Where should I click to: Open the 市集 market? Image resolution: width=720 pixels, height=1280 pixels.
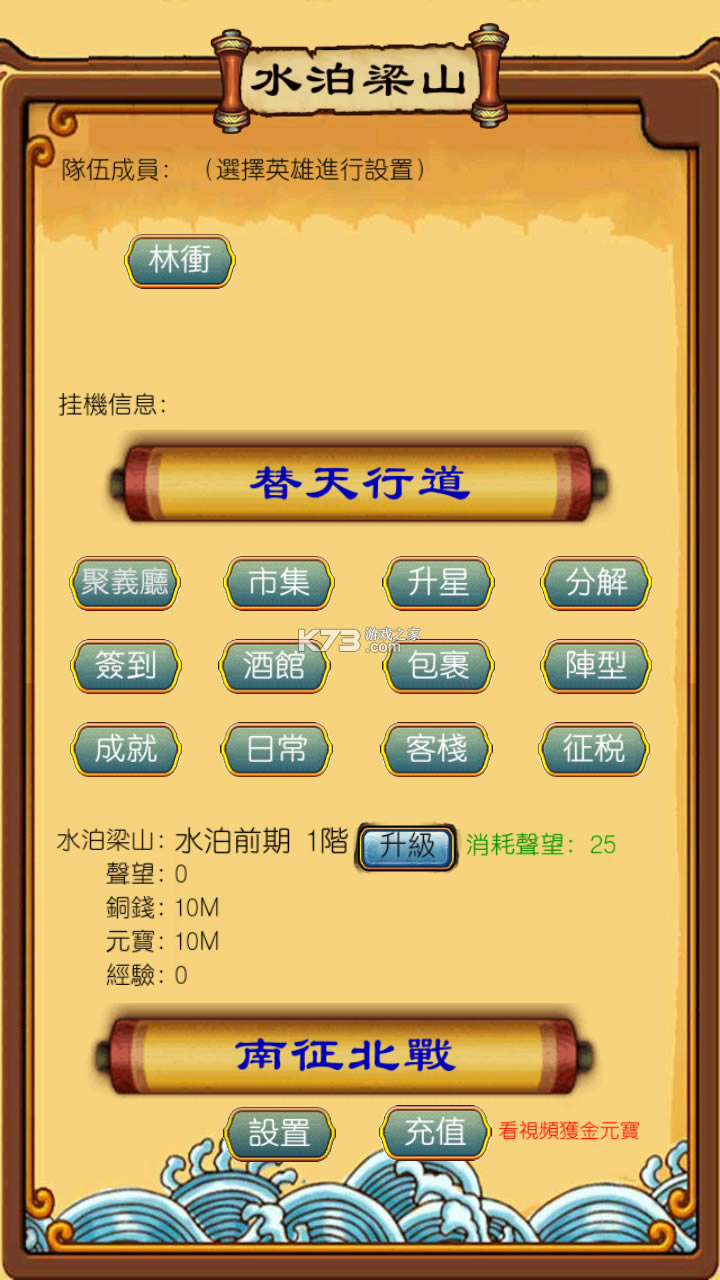[x=279, y=583]
